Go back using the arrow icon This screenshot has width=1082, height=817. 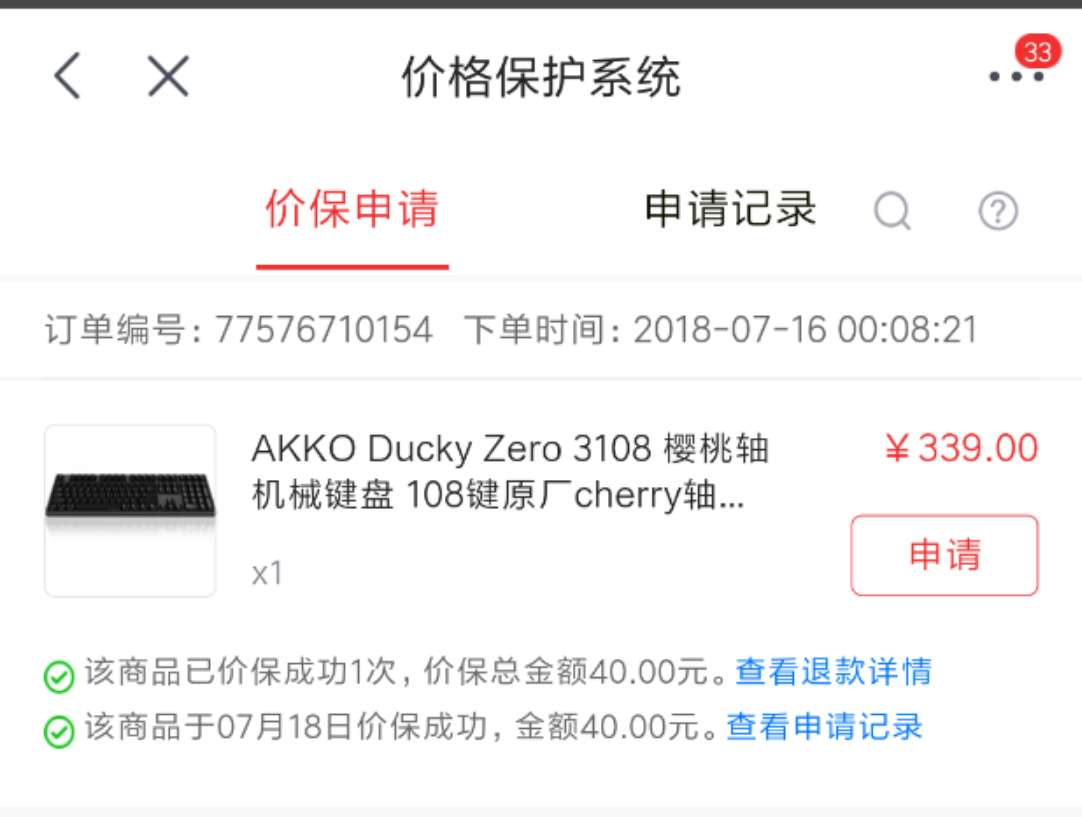(67, 76)
